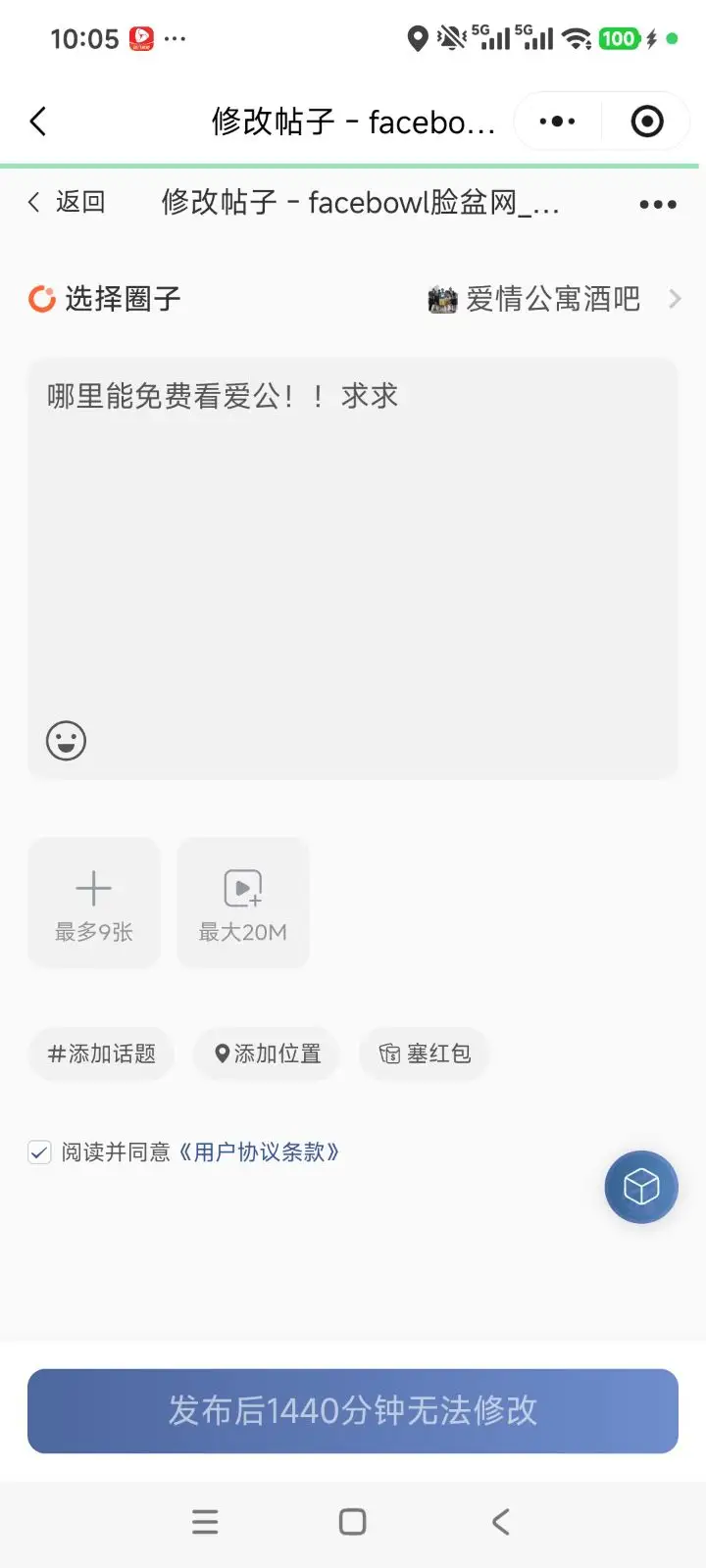The width and height of the screenshot is (706, 1568).
Task: Open the mini-program options via the ellipsis capsule
Action: 556,121
